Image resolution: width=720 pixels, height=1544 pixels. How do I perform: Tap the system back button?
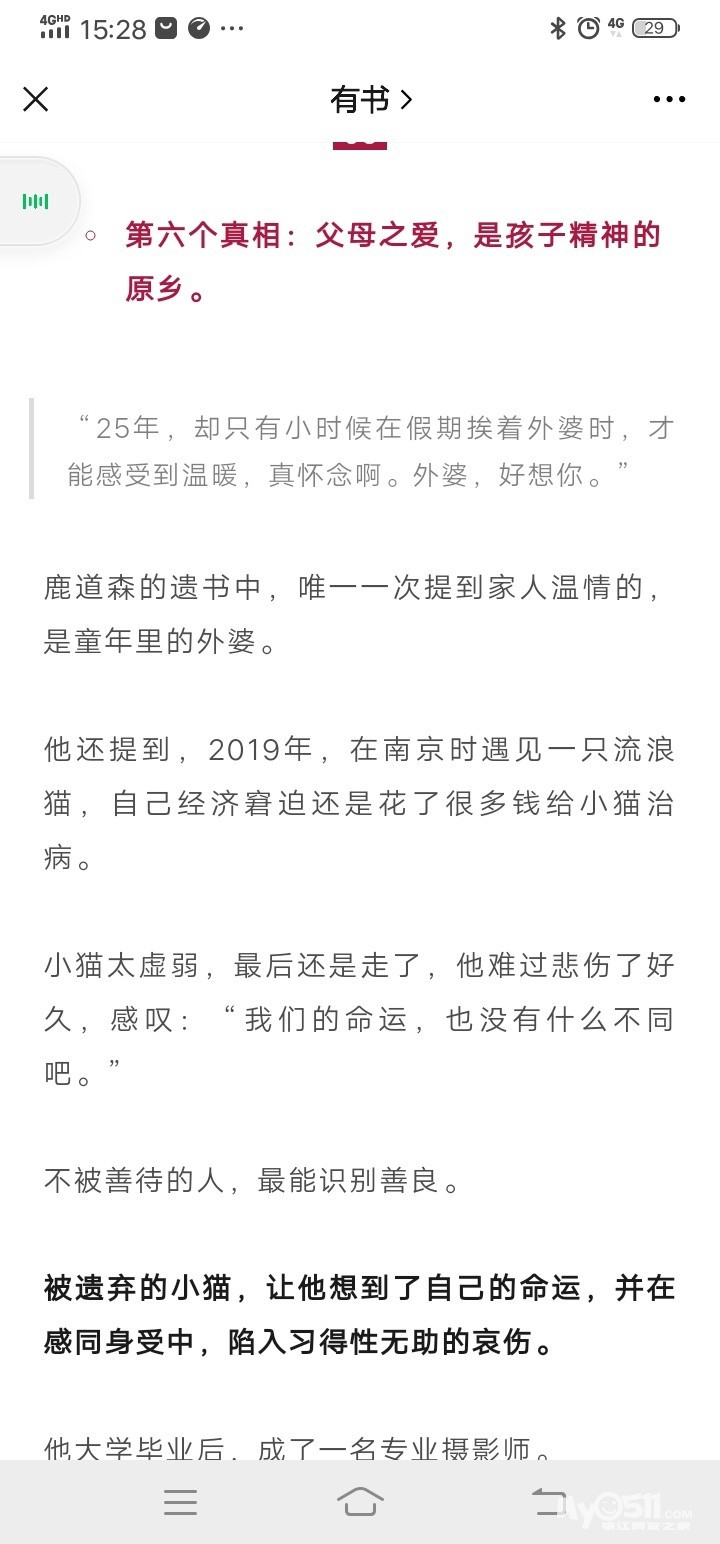549,1502
